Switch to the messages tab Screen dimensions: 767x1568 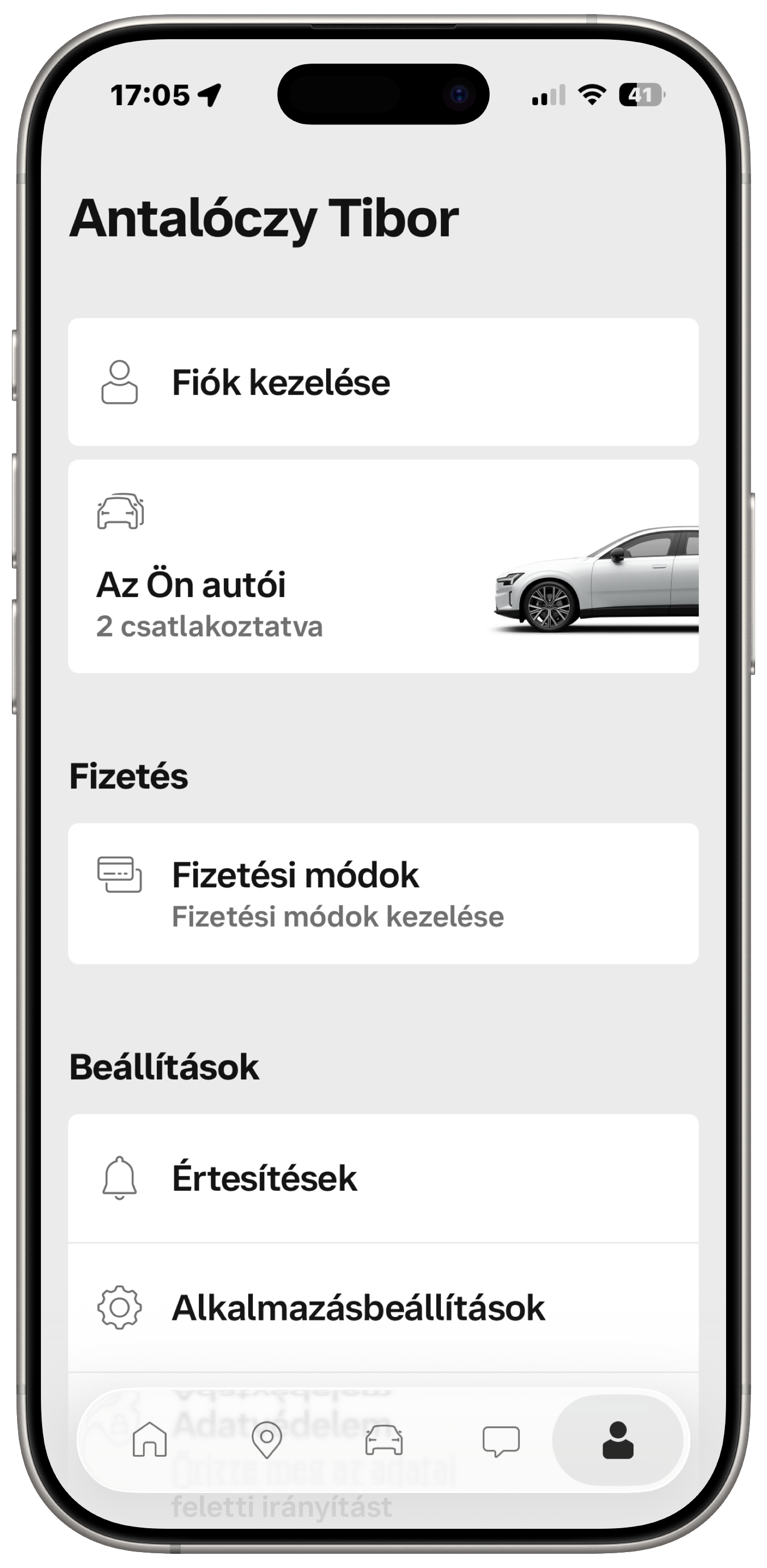501,1441
